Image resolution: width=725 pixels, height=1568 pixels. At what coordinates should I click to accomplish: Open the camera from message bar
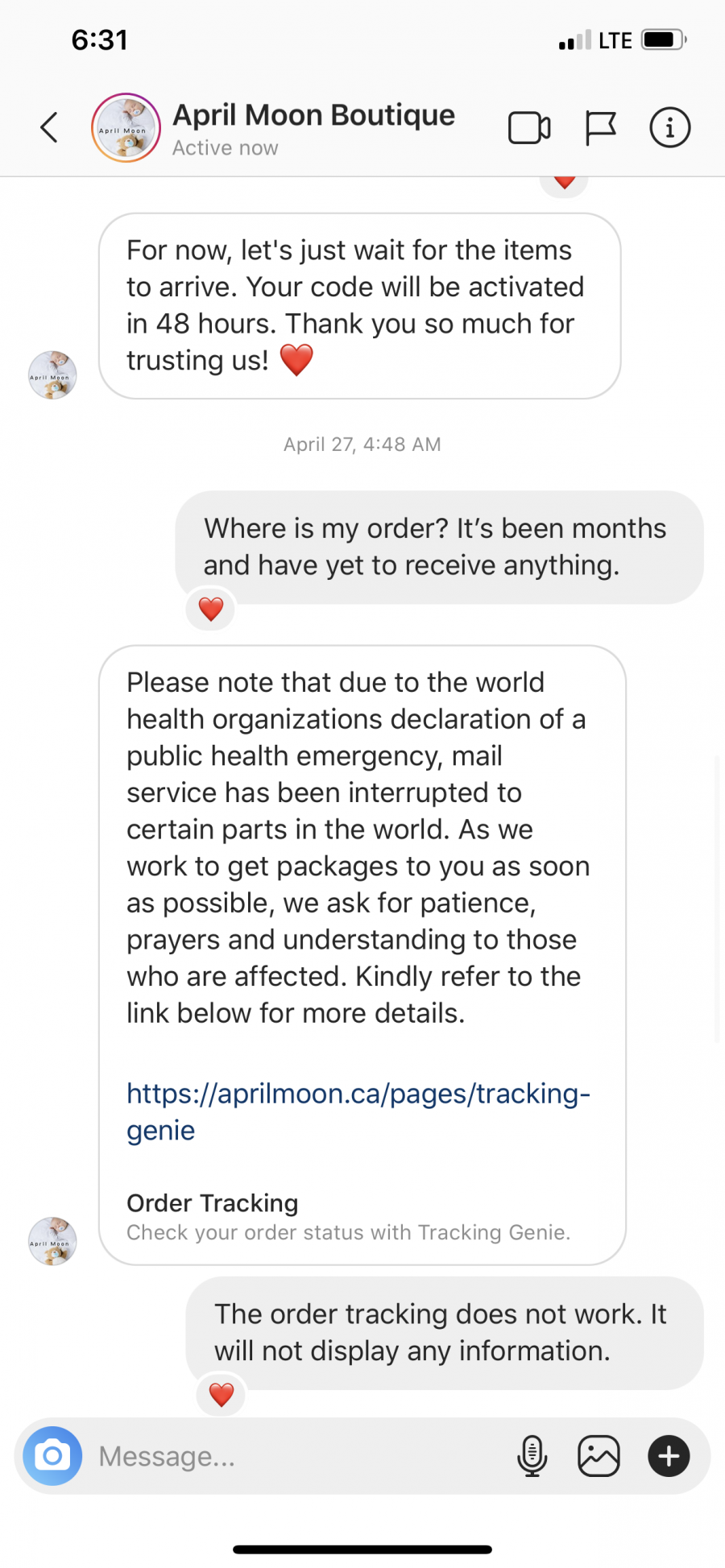click(52, 1456)
